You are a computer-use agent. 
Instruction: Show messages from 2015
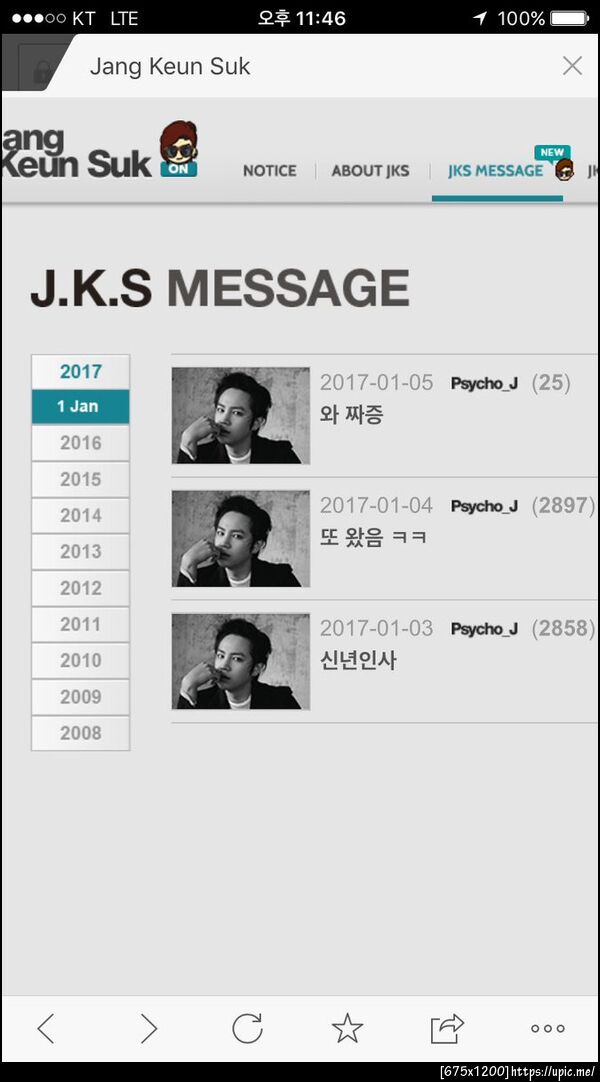(x=80, y=479)
